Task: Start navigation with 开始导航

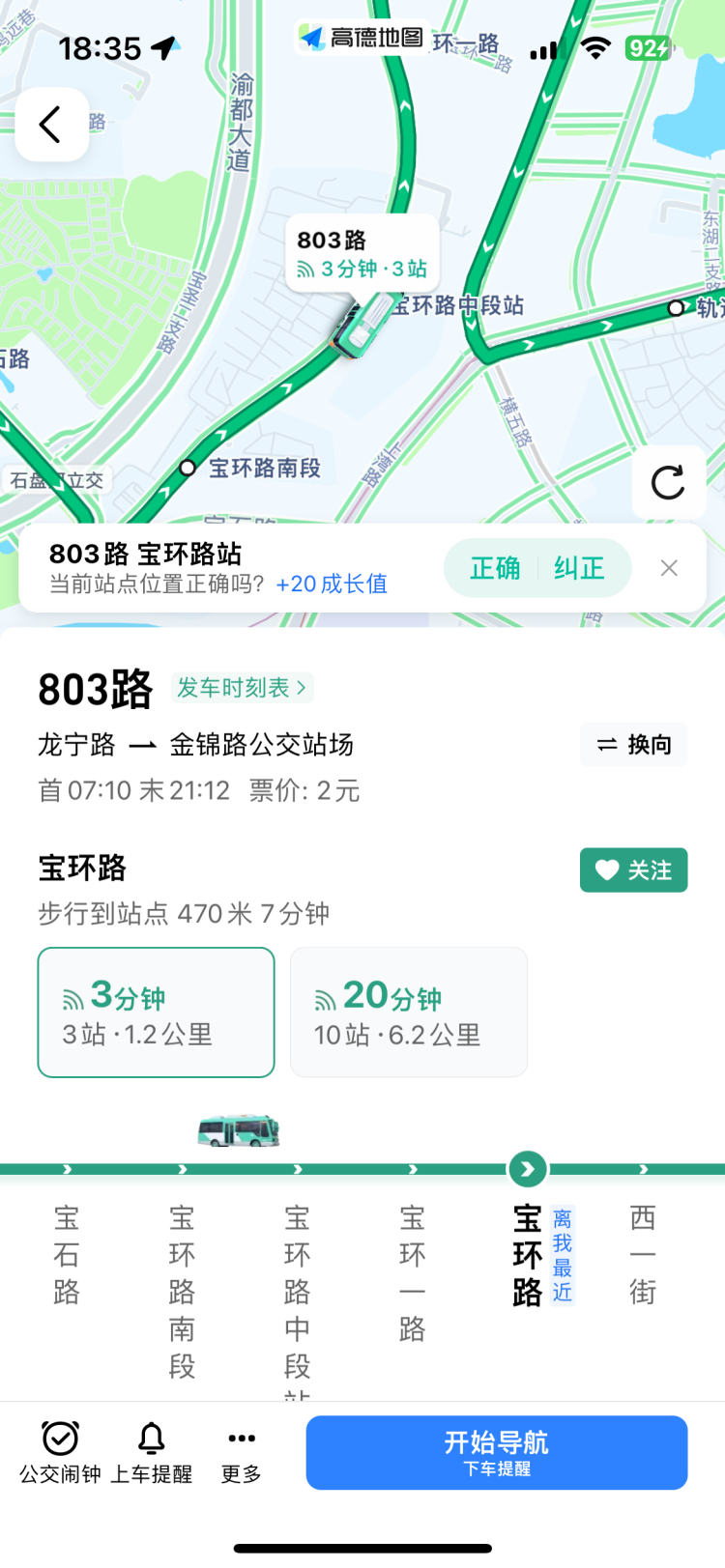Action: (497, 1453)
